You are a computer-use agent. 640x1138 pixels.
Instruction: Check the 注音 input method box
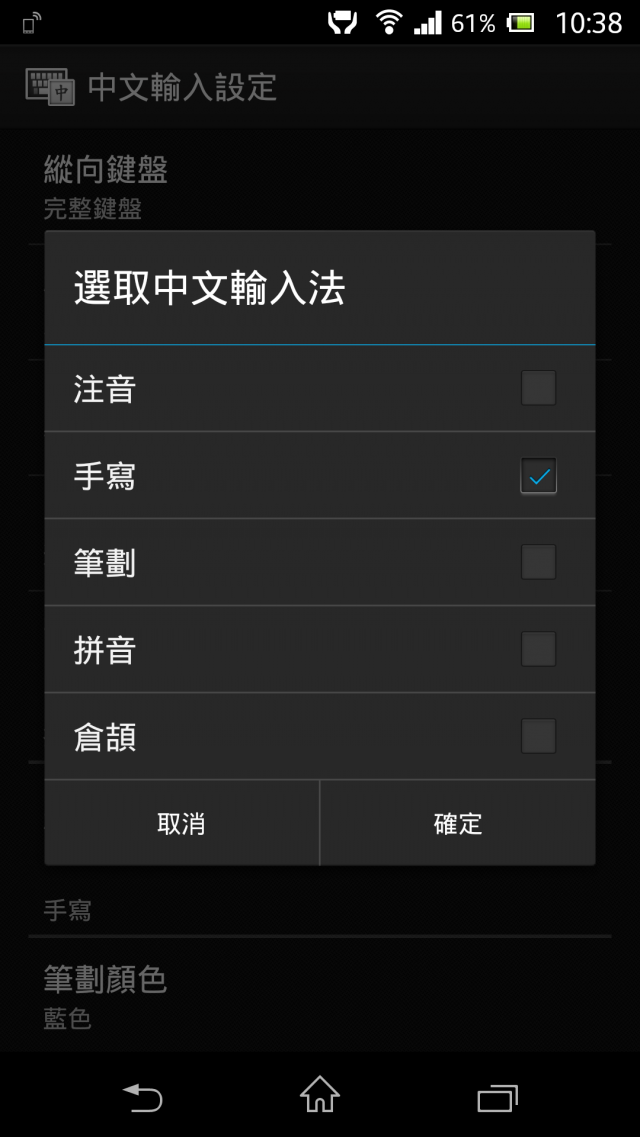(538, 388)
